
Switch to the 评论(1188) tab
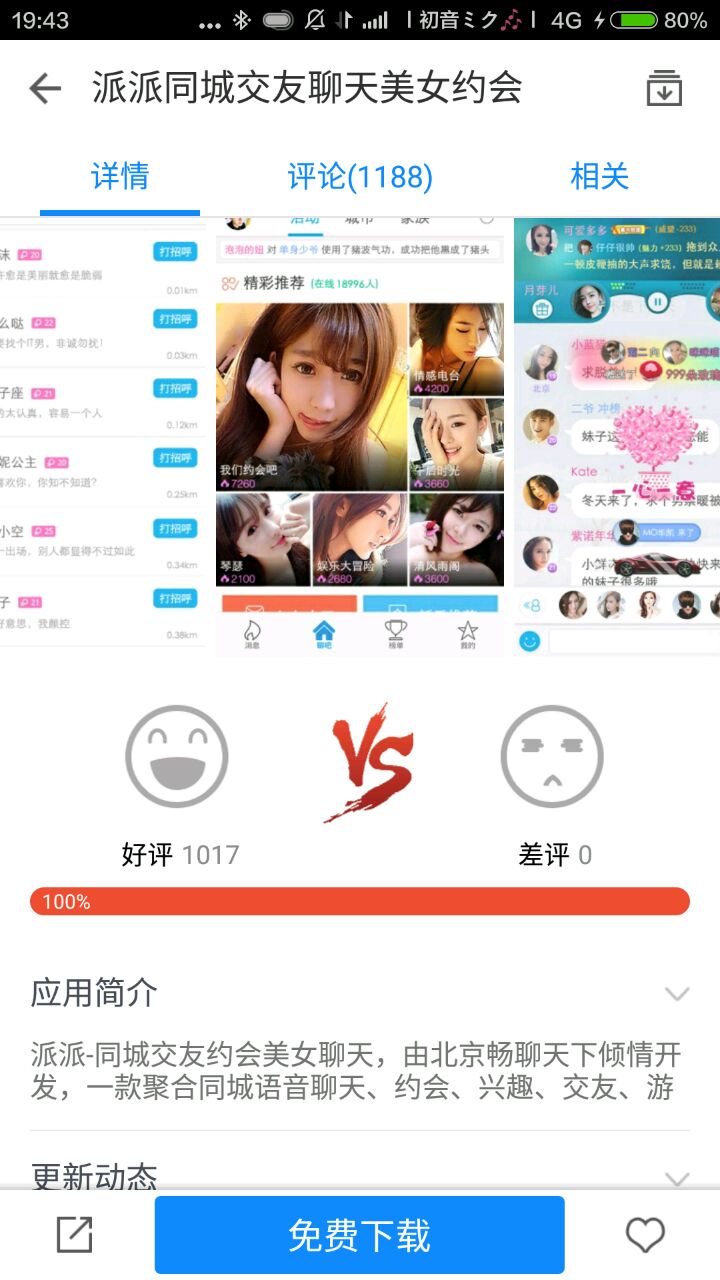(x=360, y=177)
